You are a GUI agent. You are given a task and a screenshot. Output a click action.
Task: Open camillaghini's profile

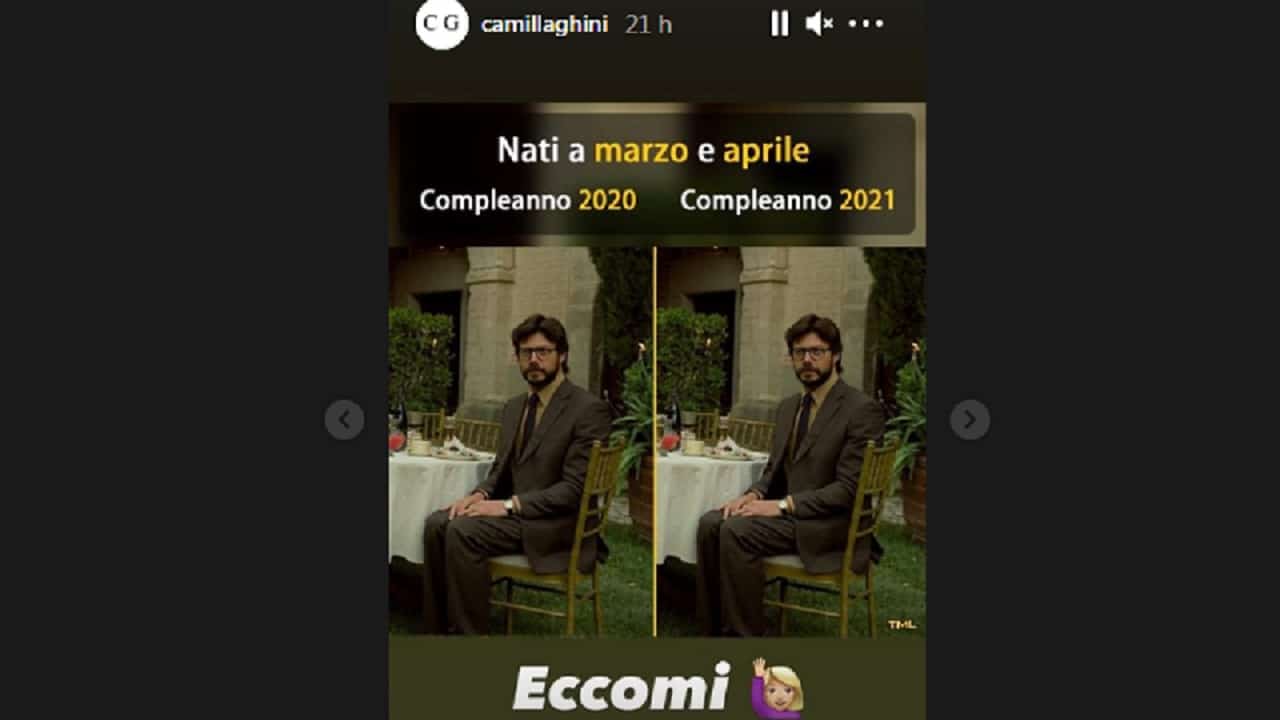tap(544, 25)
